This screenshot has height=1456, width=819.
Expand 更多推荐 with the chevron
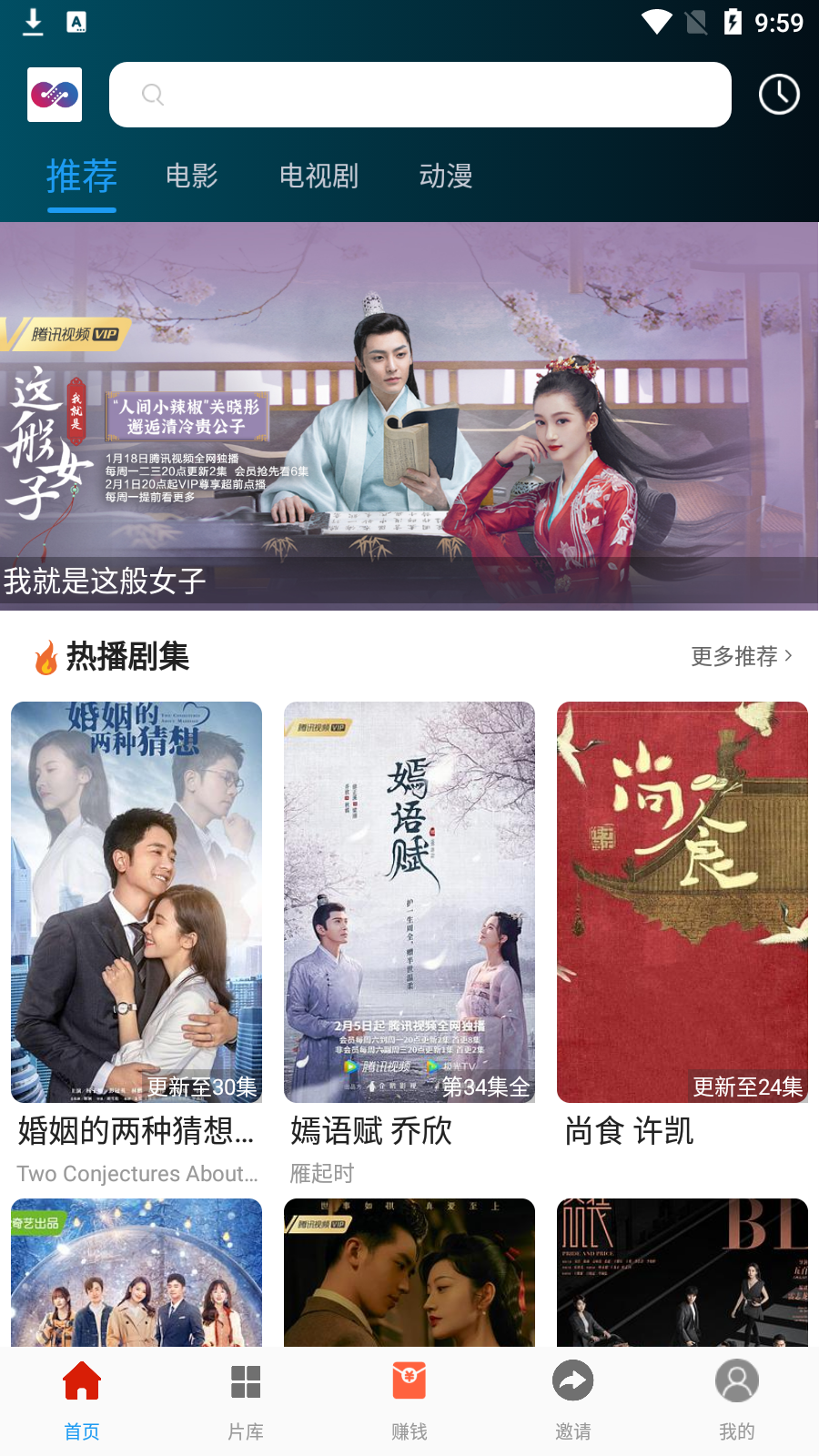click(788, 656)
